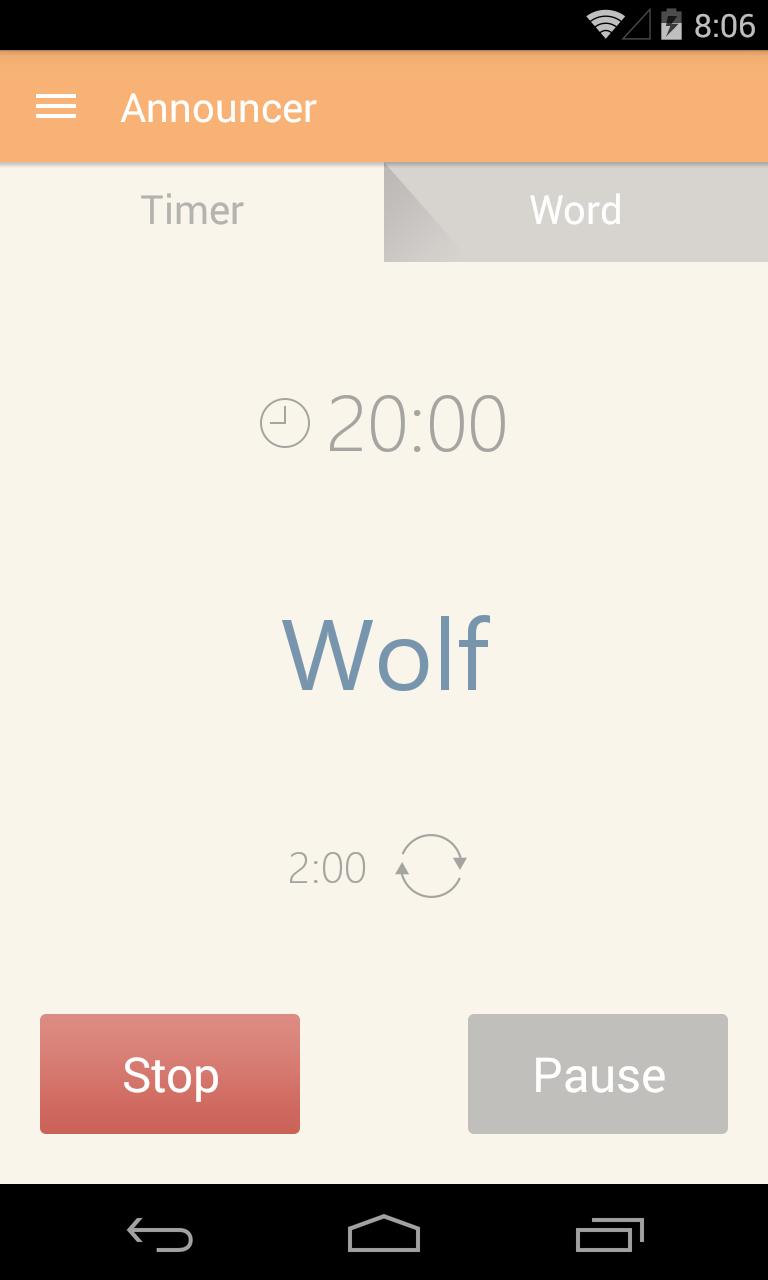Open the hamburger drawer menu
This screenshot has height=1280, width=768.
pos(56,107)
